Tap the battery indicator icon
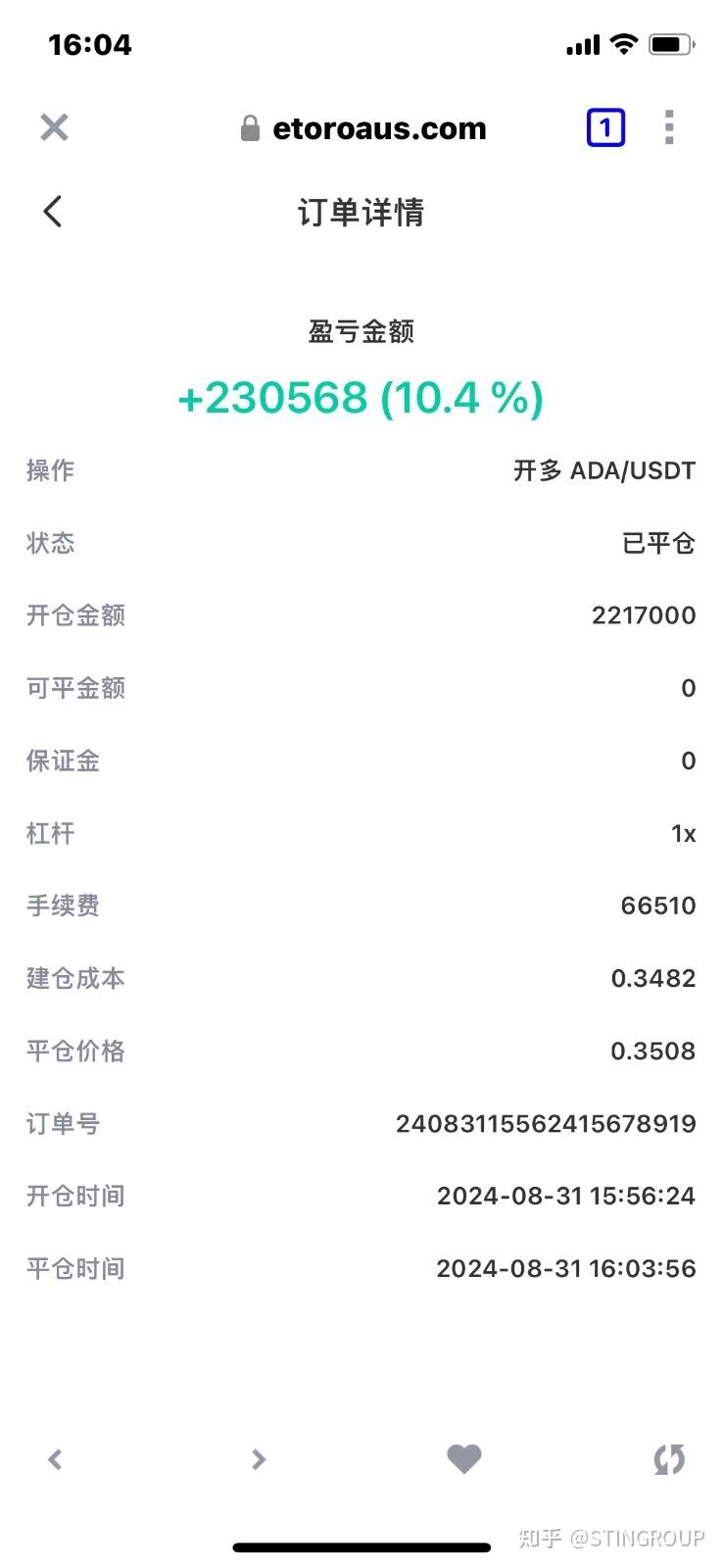Viewport: 723px width, 1568px height. coord(670,43)
